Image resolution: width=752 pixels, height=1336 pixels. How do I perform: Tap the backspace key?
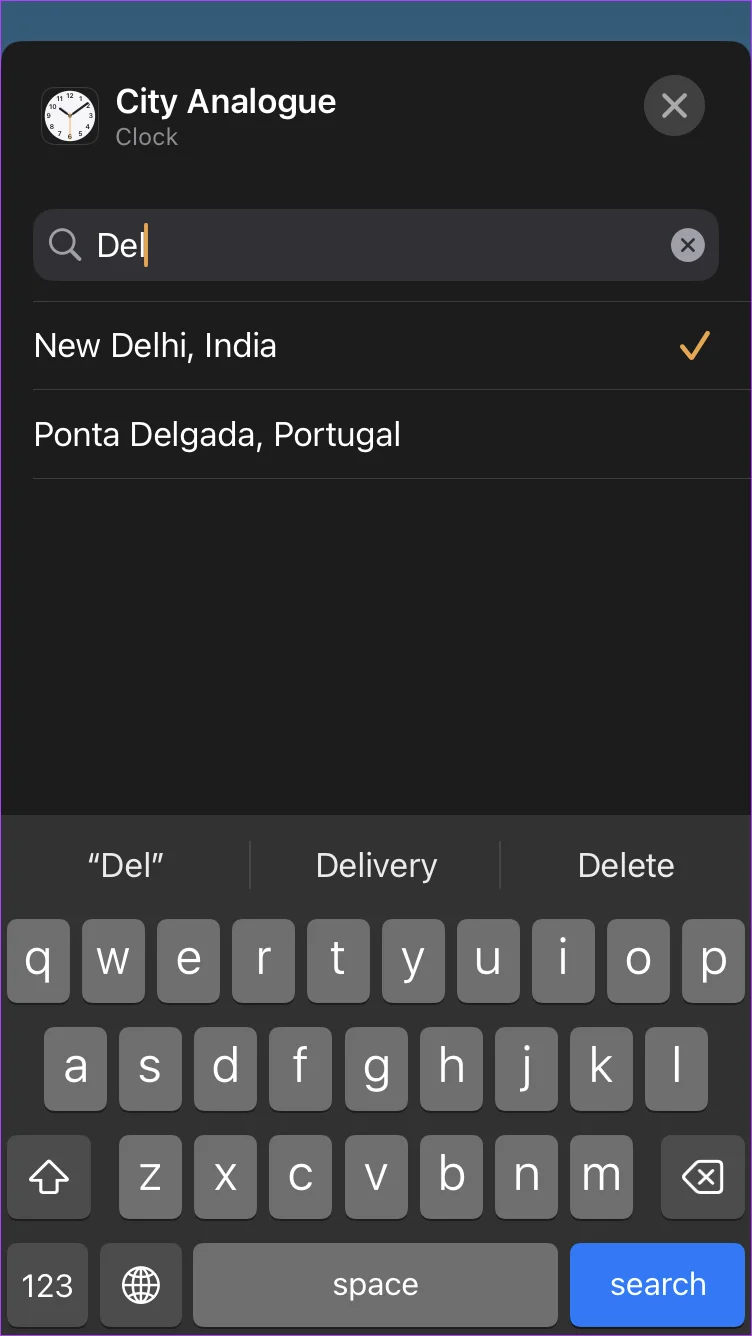702,1177
